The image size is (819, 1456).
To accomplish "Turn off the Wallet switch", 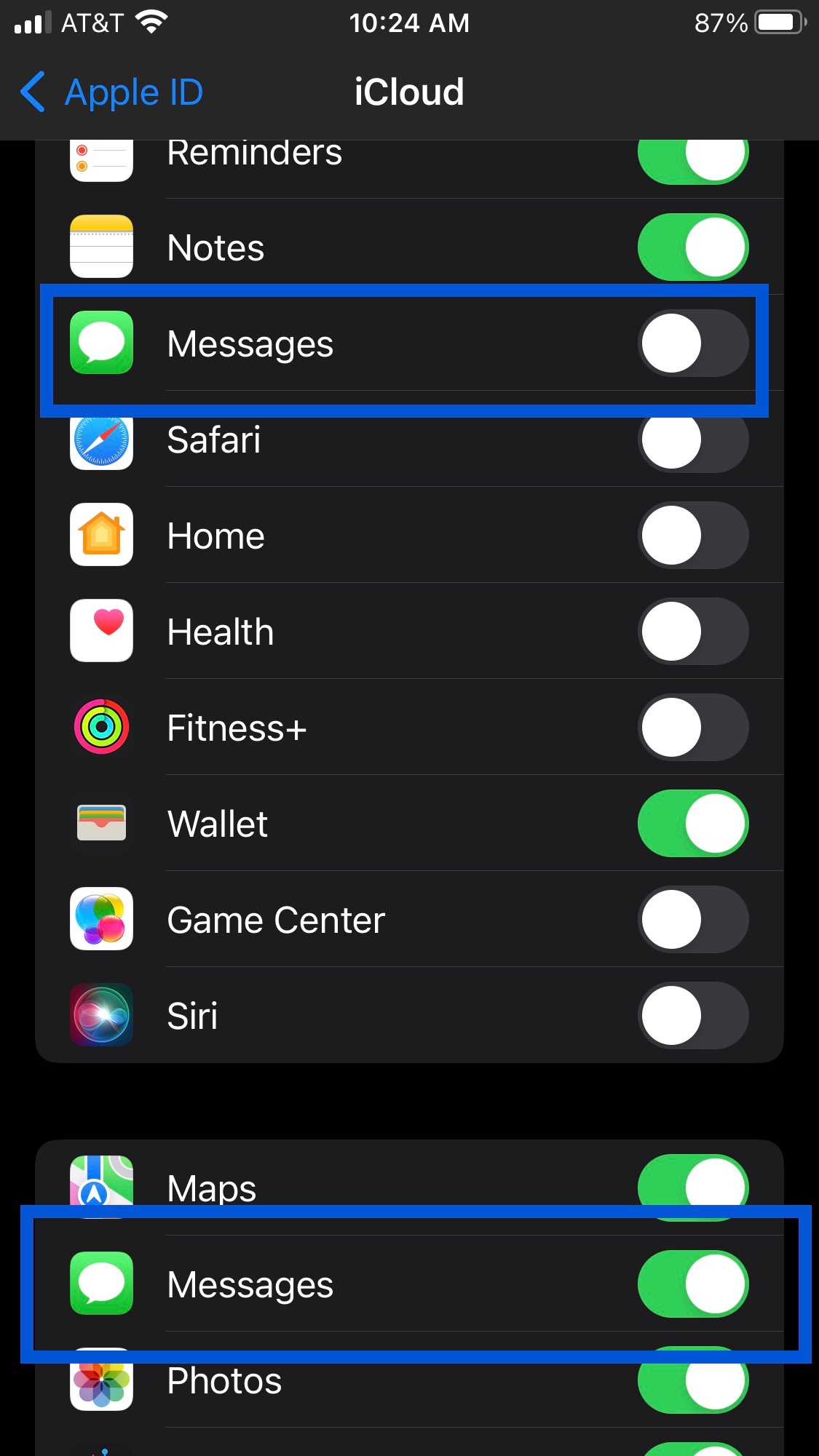I will click(693, 824).
